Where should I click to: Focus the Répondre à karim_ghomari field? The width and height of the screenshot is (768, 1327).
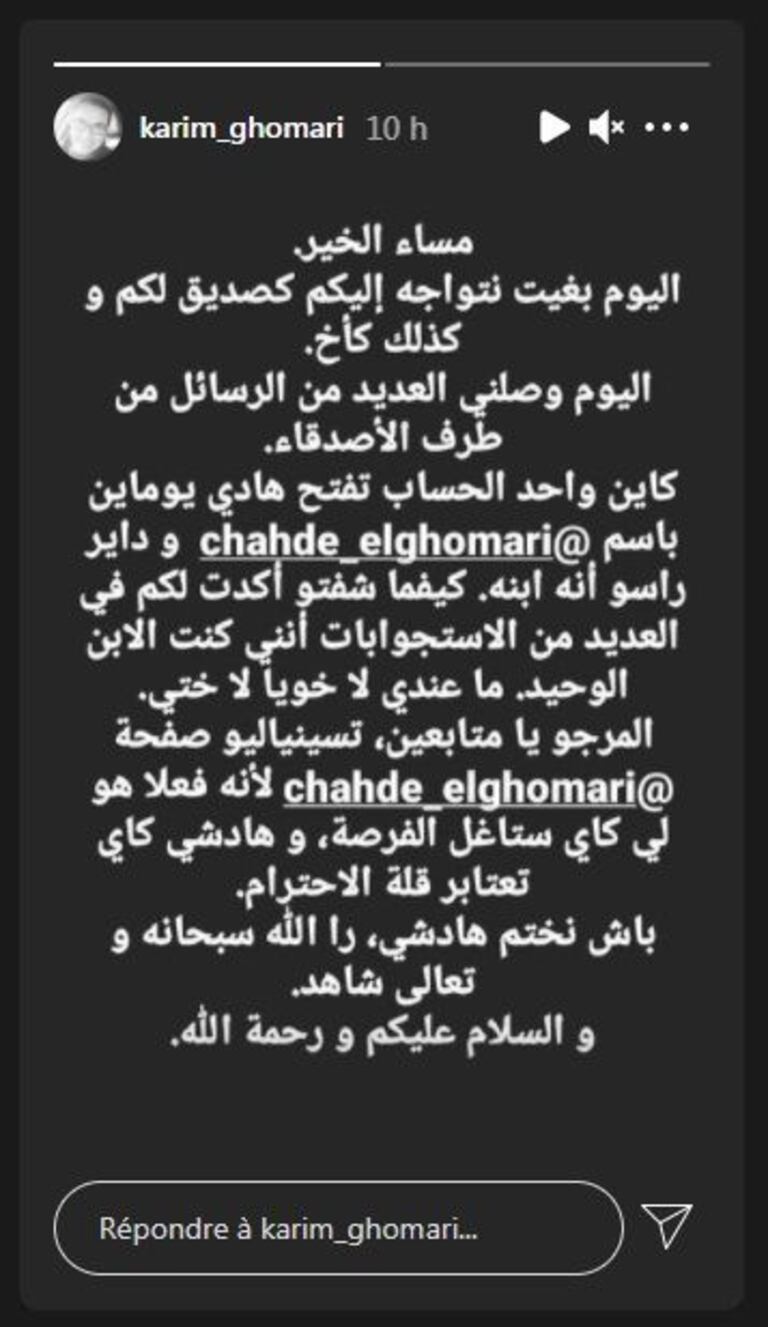point(338,1228)
